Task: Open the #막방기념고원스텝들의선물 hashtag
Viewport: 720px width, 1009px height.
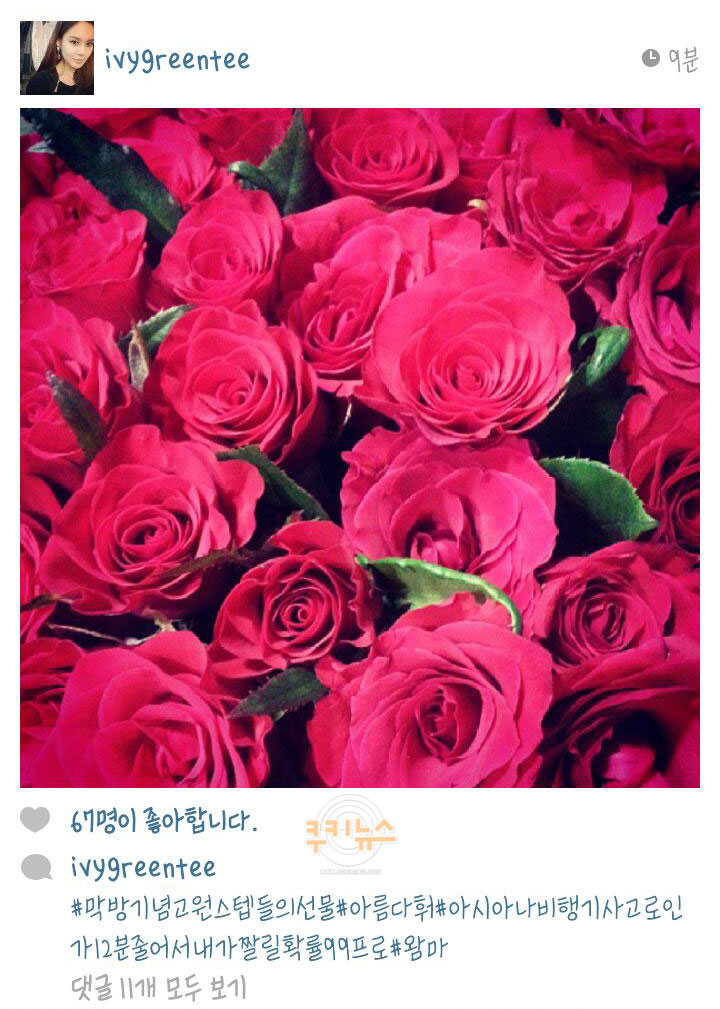Action: [202, 910]
